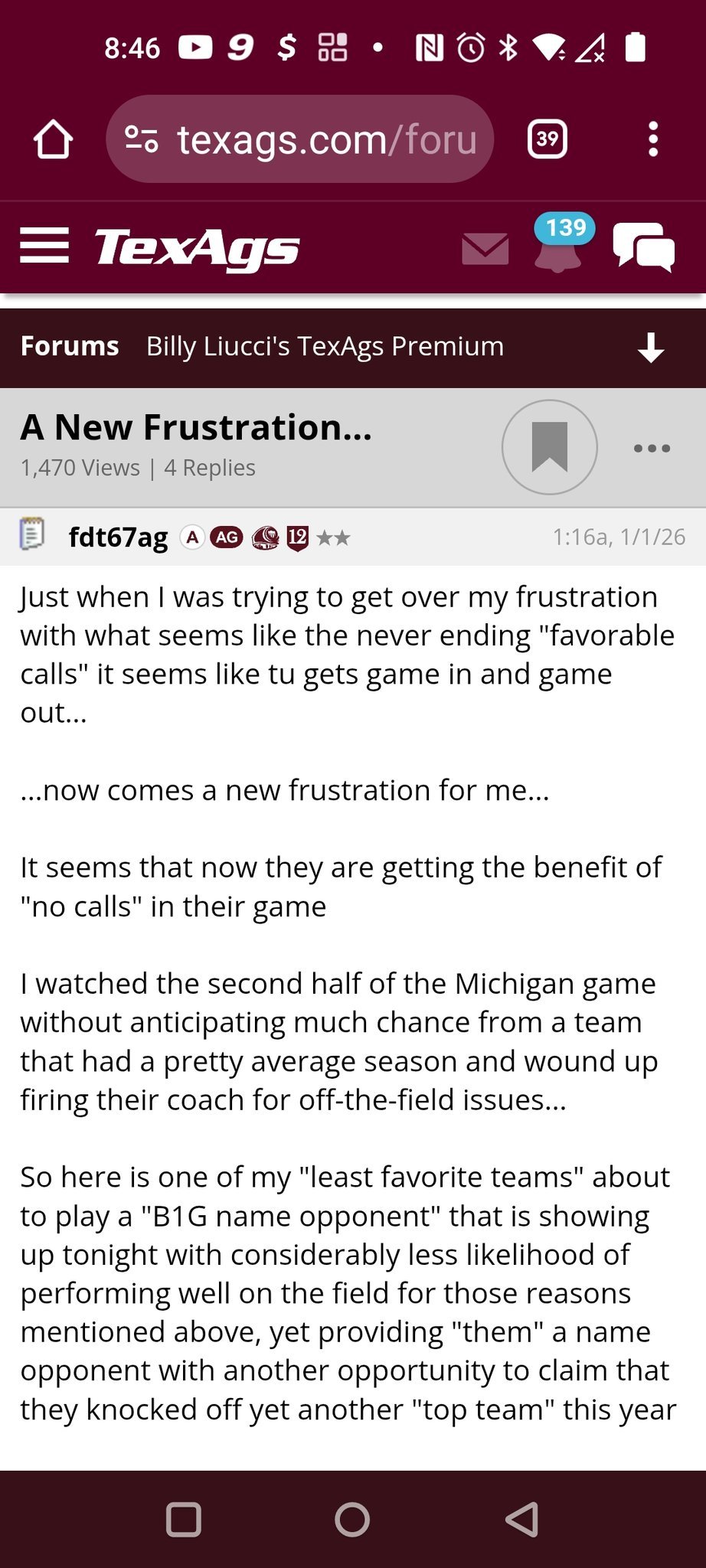Bookmark the A New Frustration thread
This screenshot has width=706, height=1568.
point(549,447)
